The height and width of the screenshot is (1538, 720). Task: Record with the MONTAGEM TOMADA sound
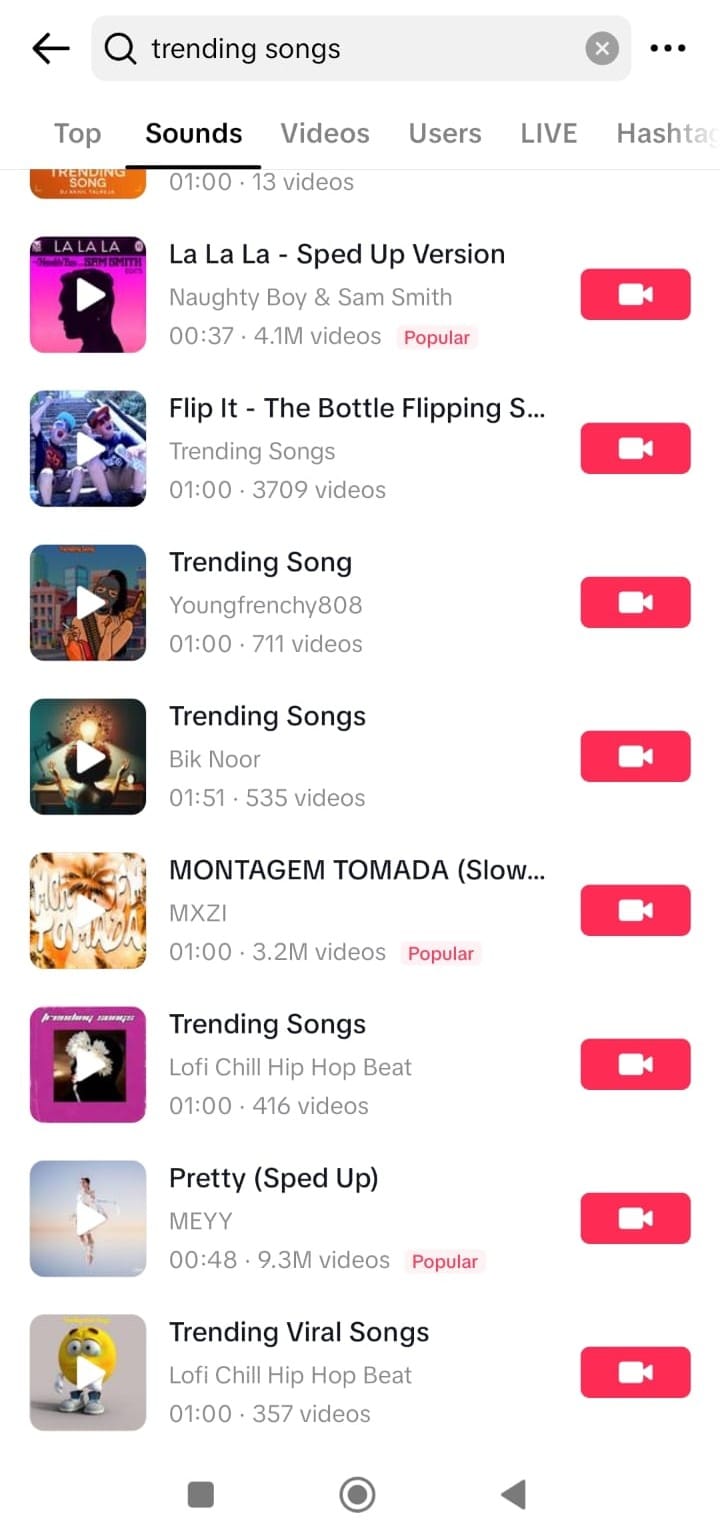click(635, 910)
